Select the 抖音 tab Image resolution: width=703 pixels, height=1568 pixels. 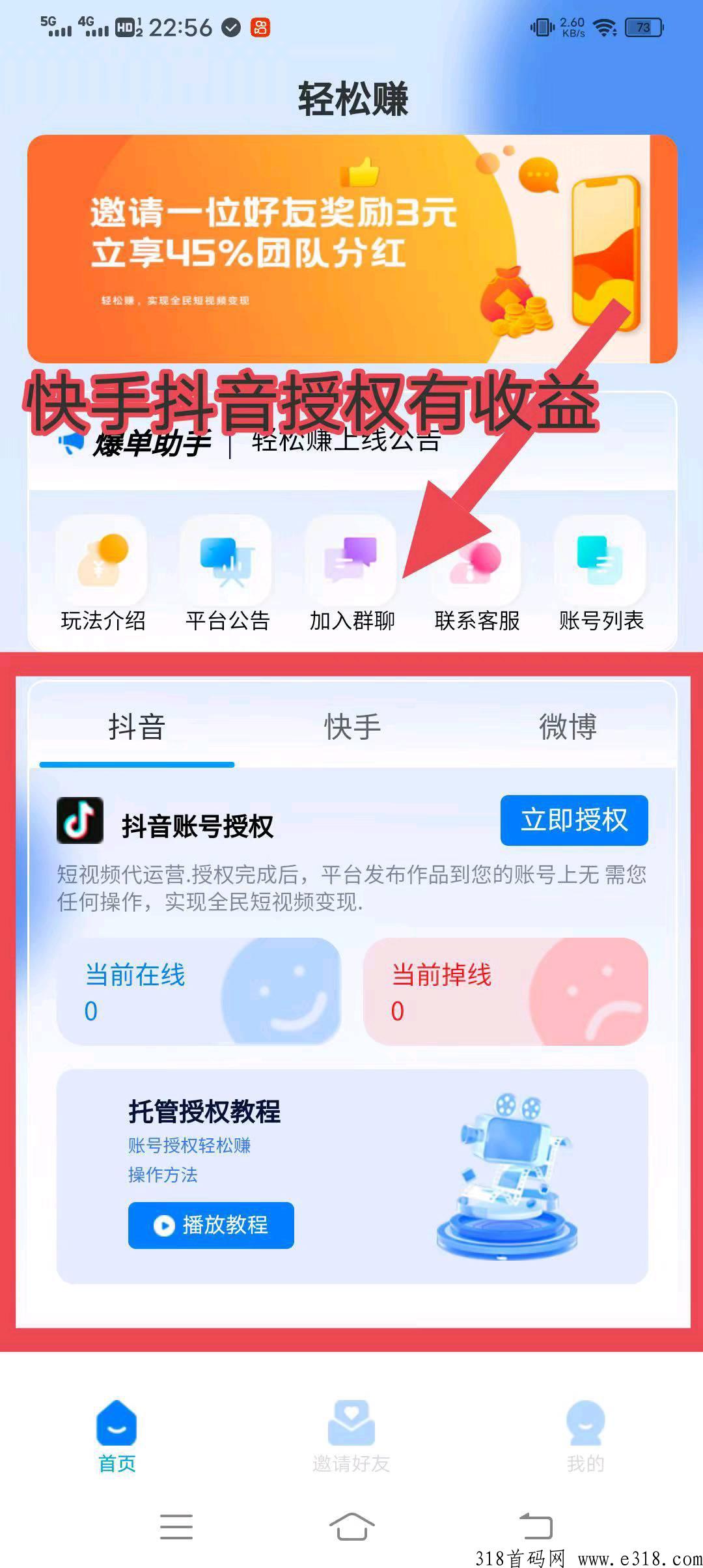click(137, 727)
